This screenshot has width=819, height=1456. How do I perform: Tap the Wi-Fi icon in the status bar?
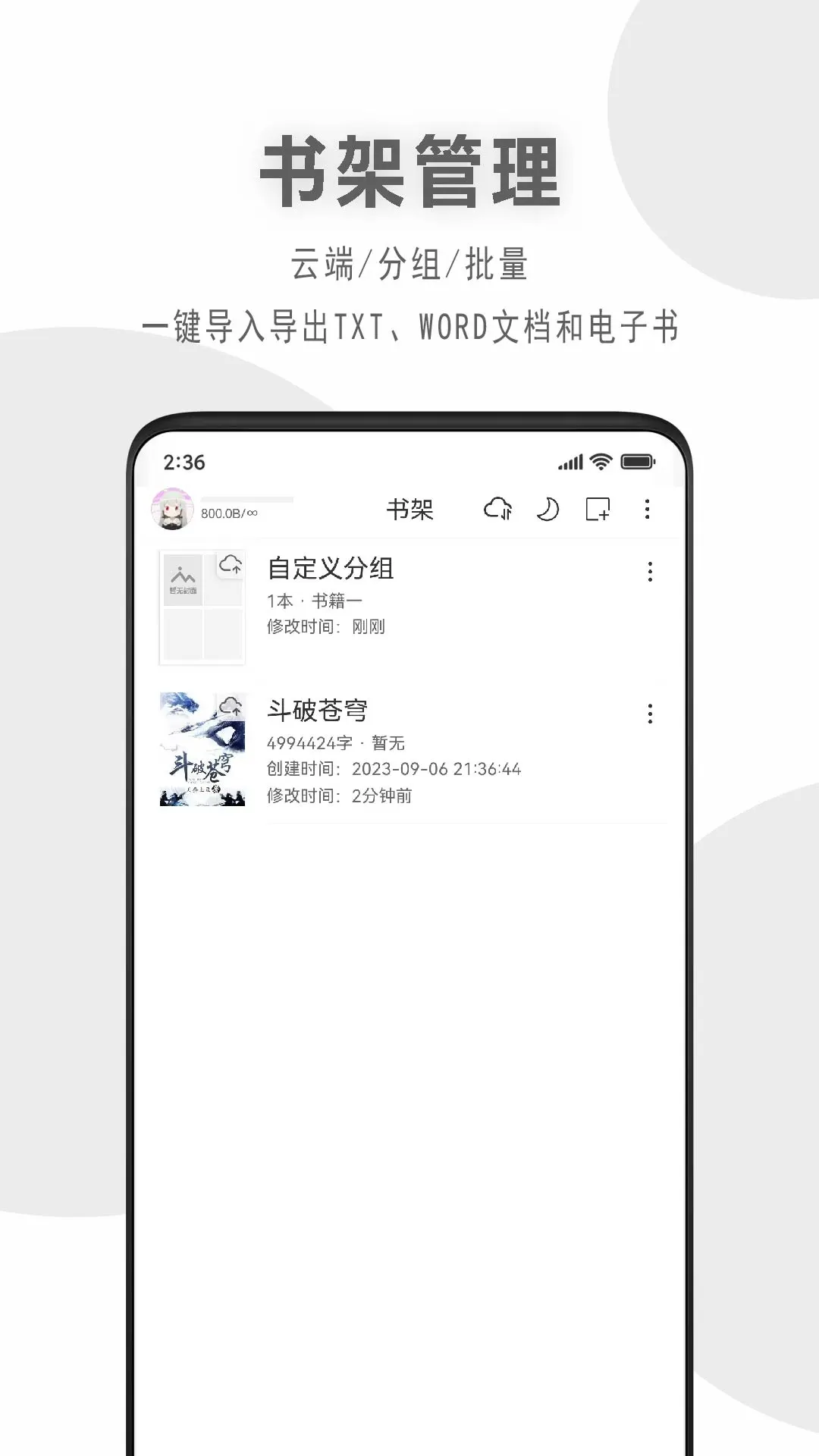coord(602,460)
